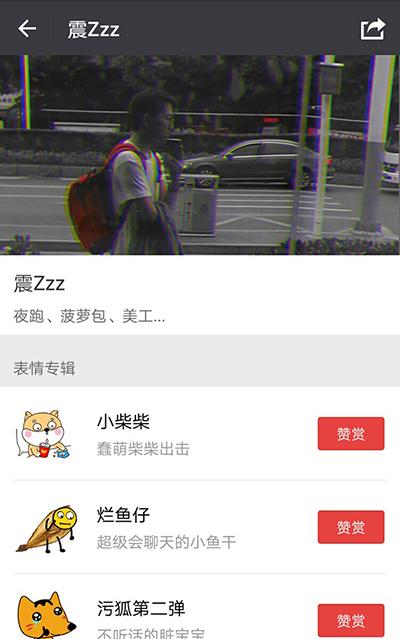
Task: Tap 赞赏 for 污狐第二弹 sticker pack
Action: click(351, 620)
